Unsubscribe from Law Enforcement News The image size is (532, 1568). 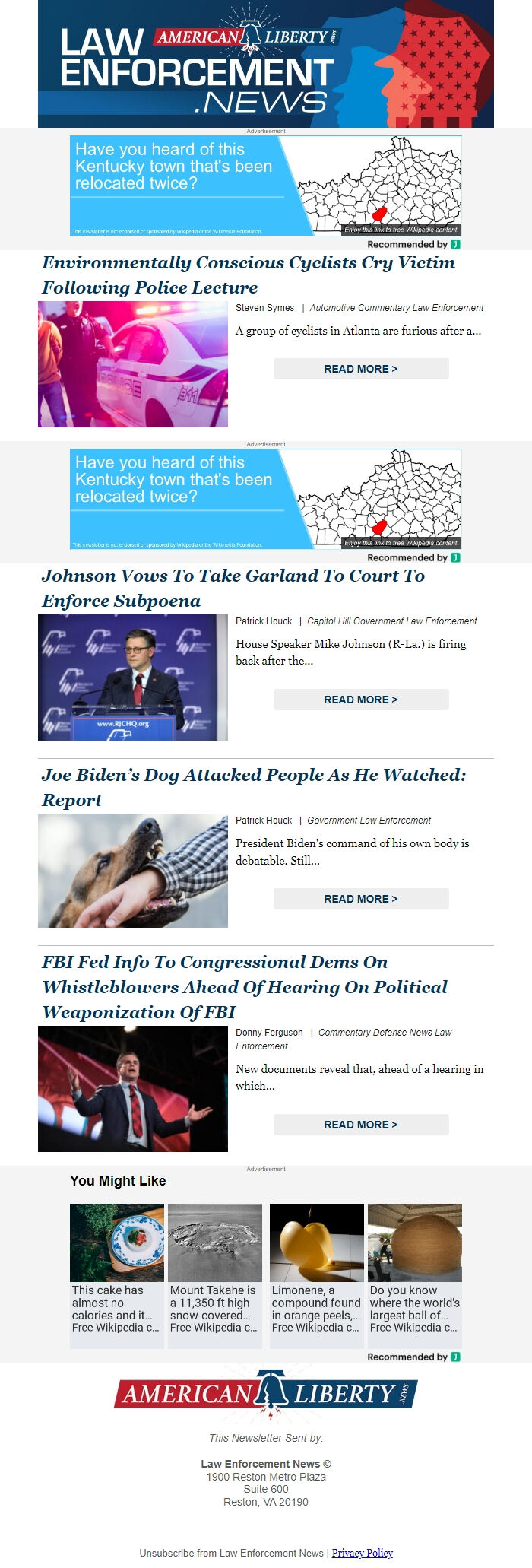click(x=231, y=1553)
